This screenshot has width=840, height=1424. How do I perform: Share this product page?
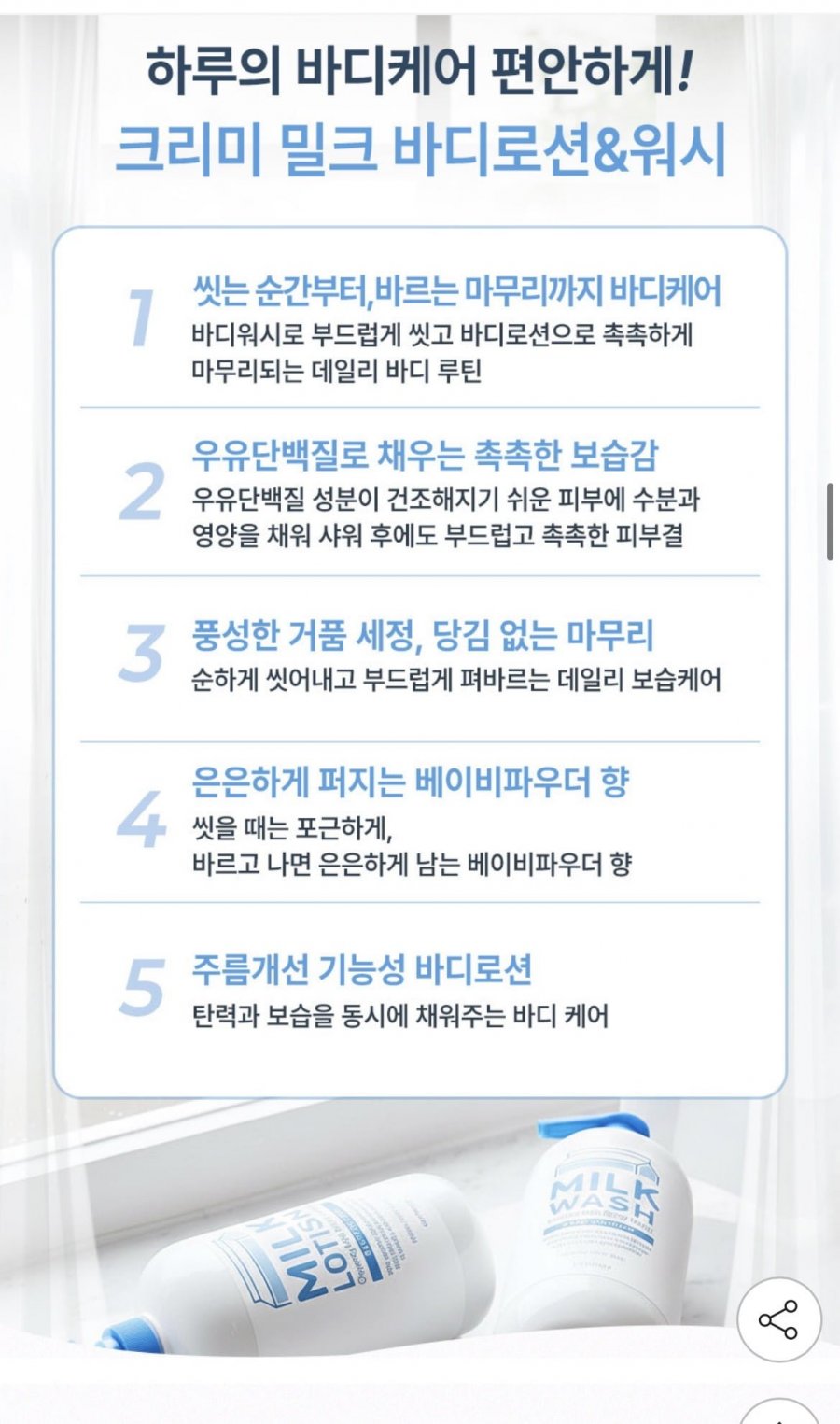[x=779, y=1320]
